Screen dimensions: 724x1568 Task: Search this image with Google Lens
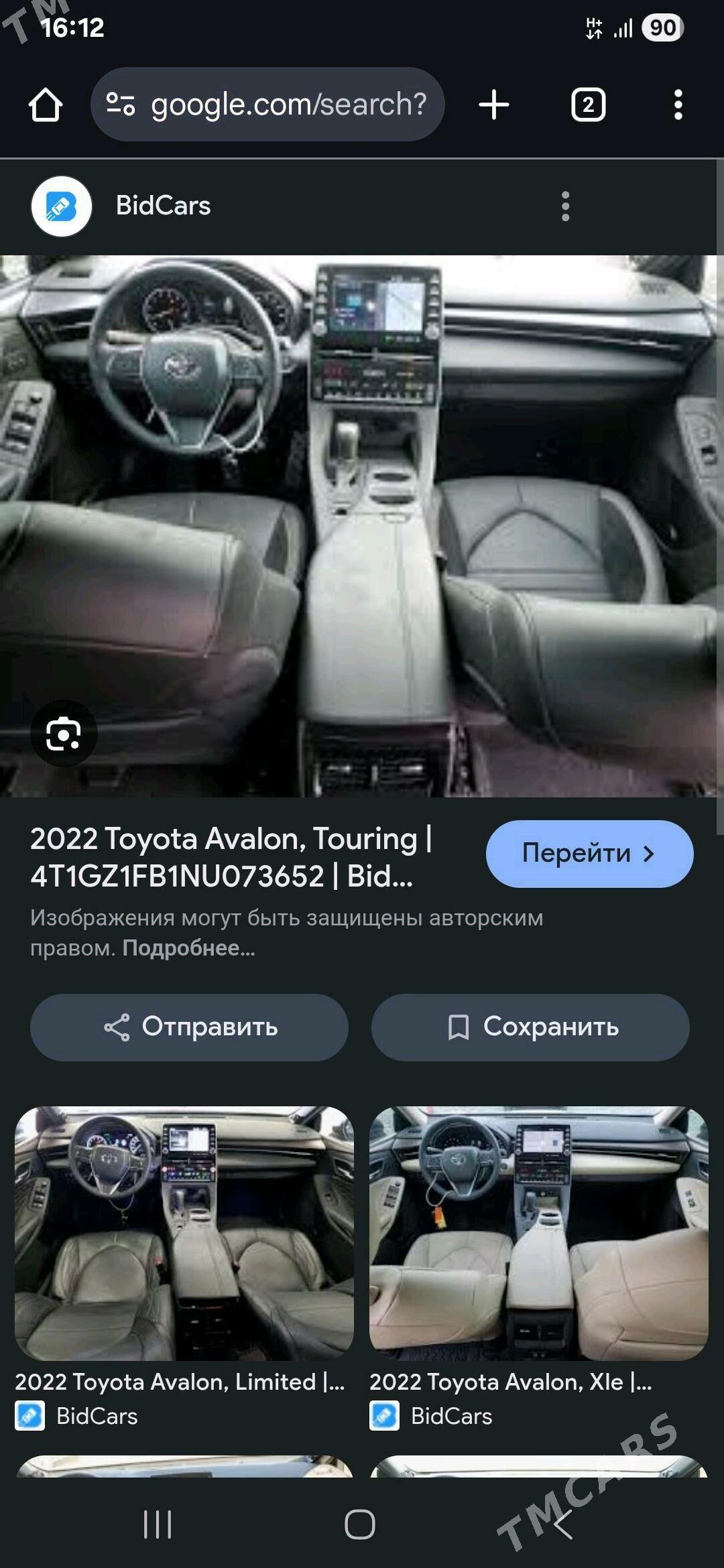pos(64,734)
